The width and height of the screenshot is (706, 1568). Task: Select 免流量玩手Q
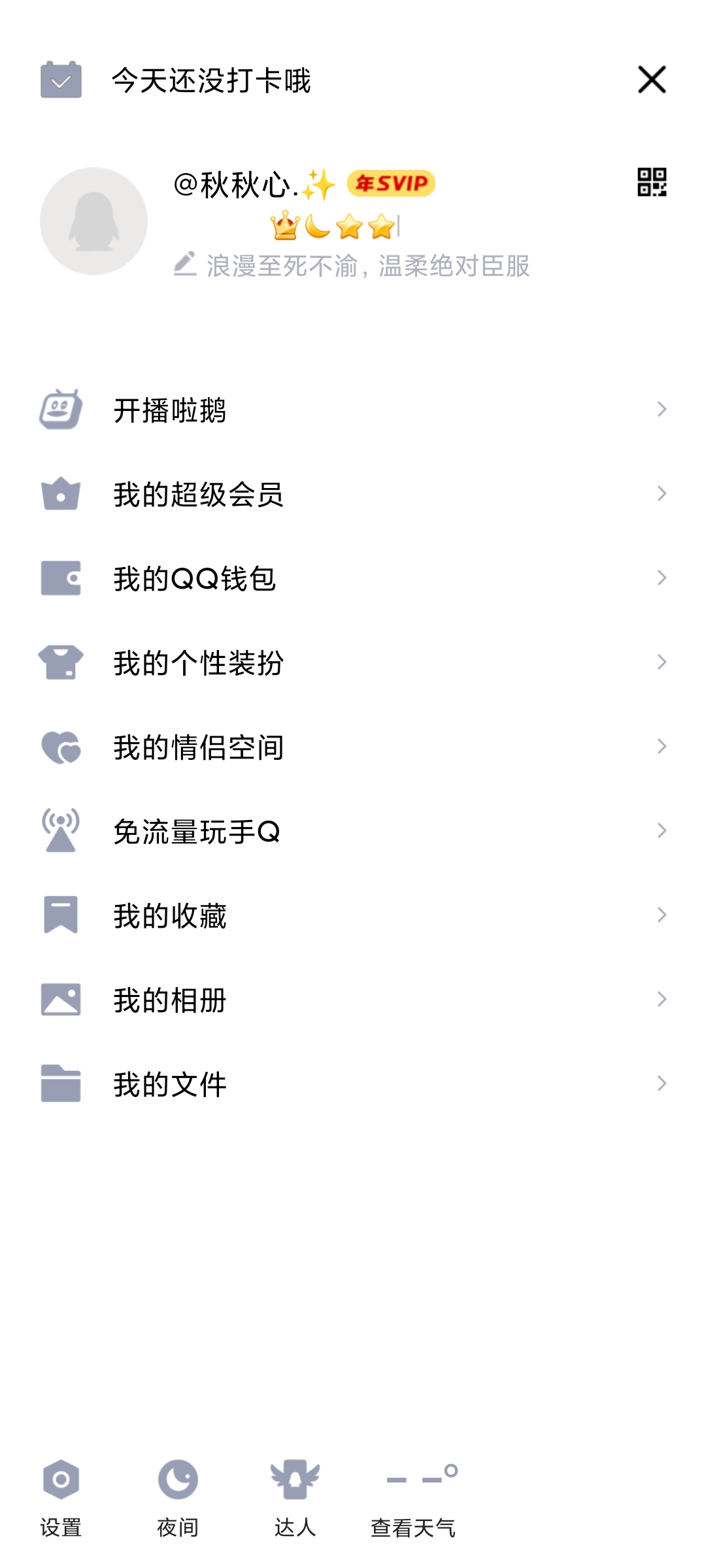click(x=353, y=832)
